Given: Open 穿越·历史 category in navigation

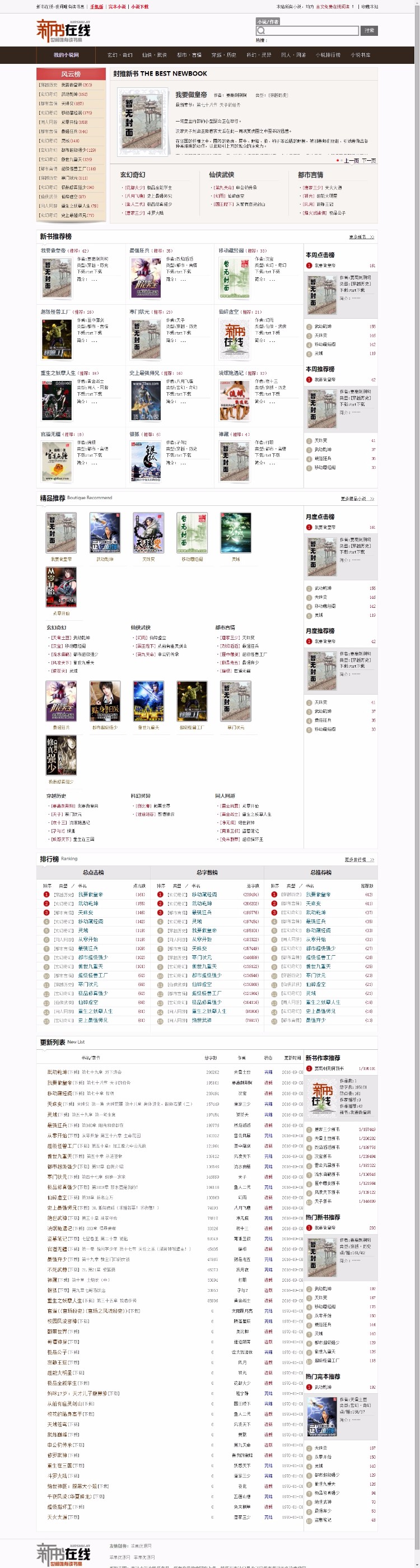Looking at the screenshot, I should click(223, 55).
